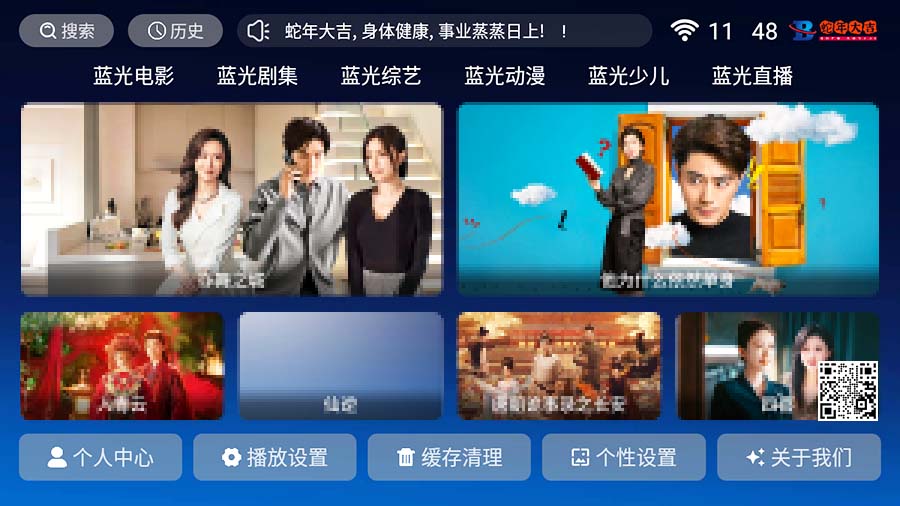Open 历史 viewing history
The height and width of the screenshot is (506, 900).
175,31
